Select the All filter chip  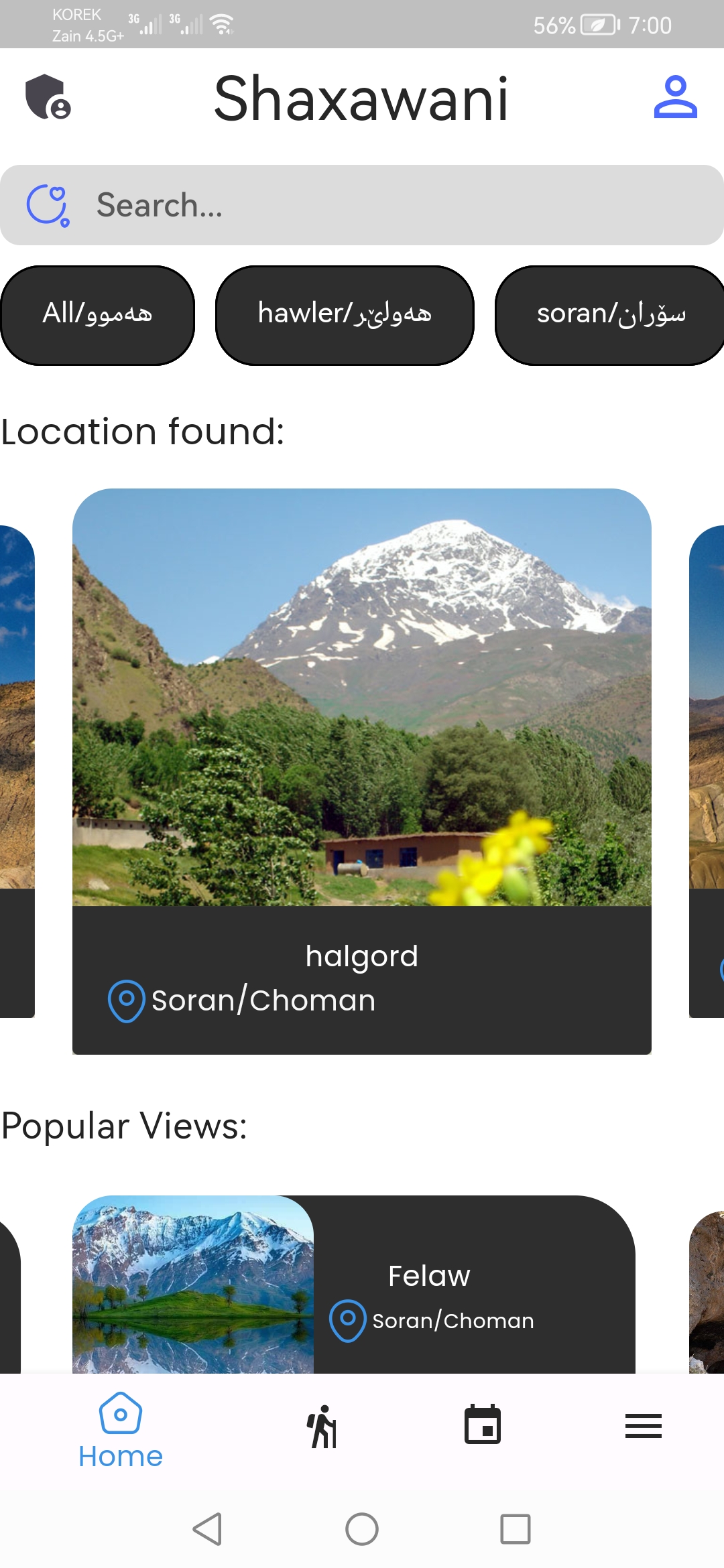point(97,315)
